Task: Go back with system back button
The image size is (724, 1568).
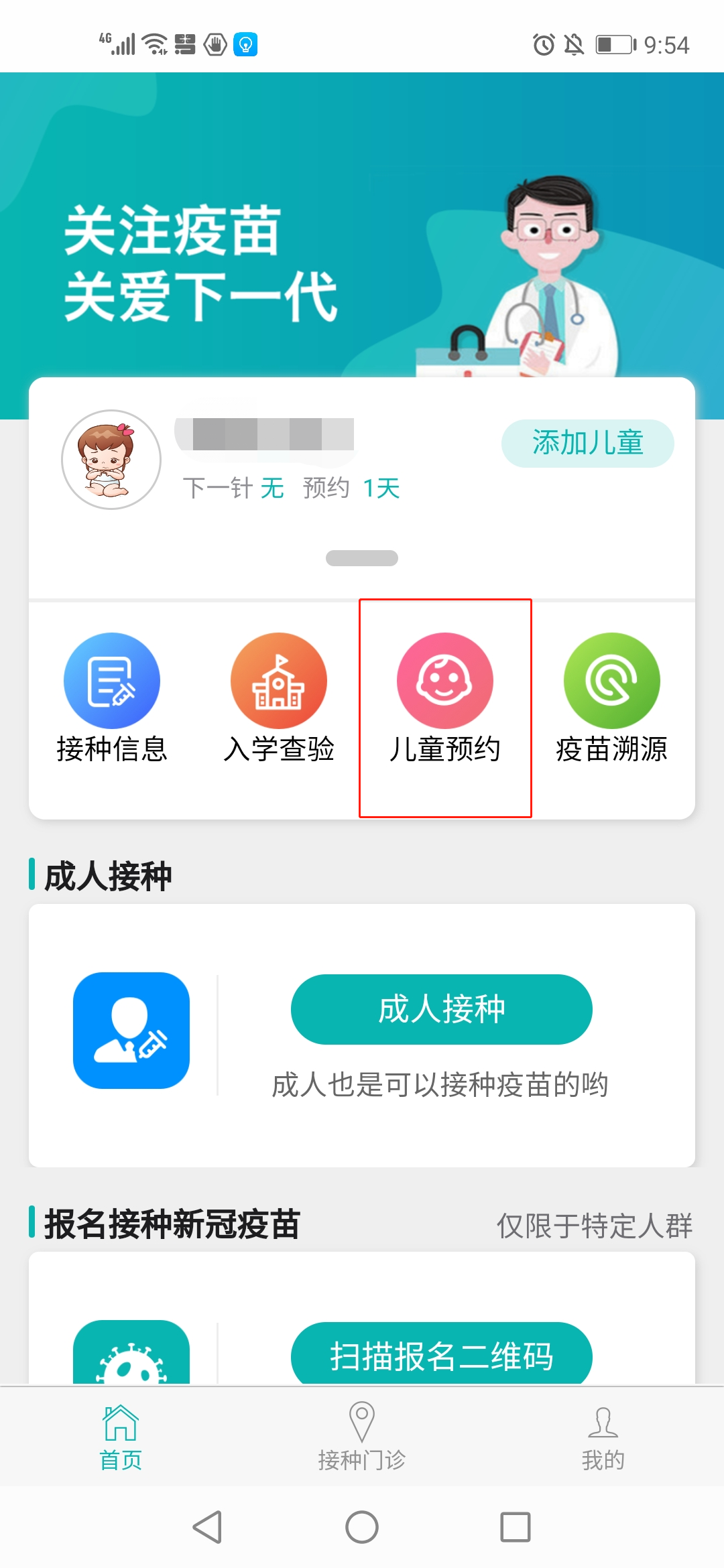Action: click(207, 1527)
